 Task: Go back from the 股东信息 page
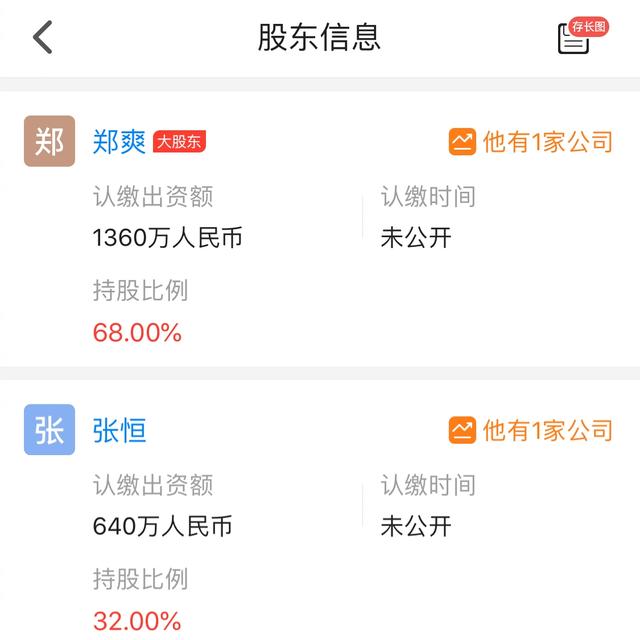coord(42,38)
